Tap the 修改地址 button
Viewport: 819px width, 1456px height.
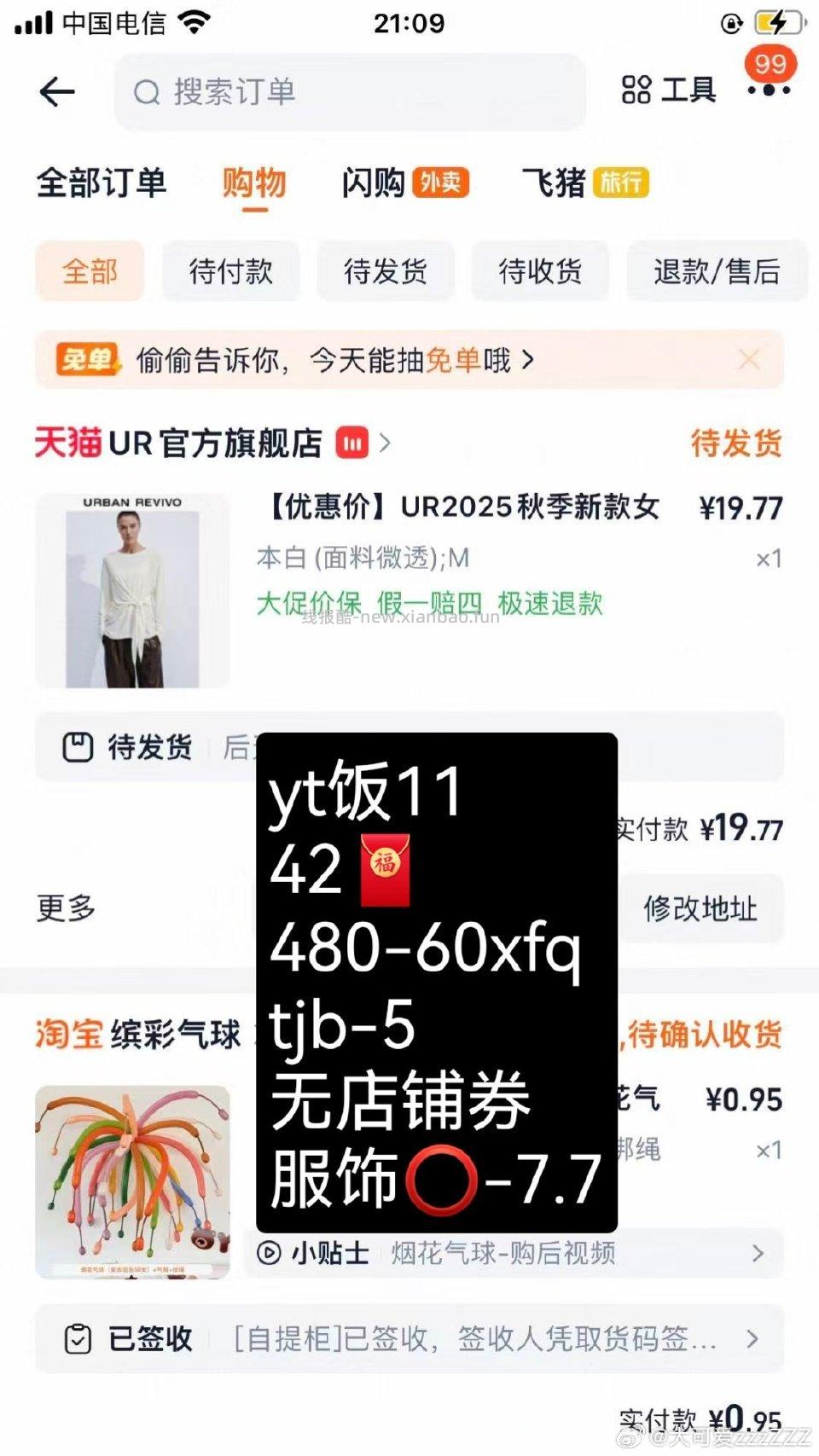[700, 909]
